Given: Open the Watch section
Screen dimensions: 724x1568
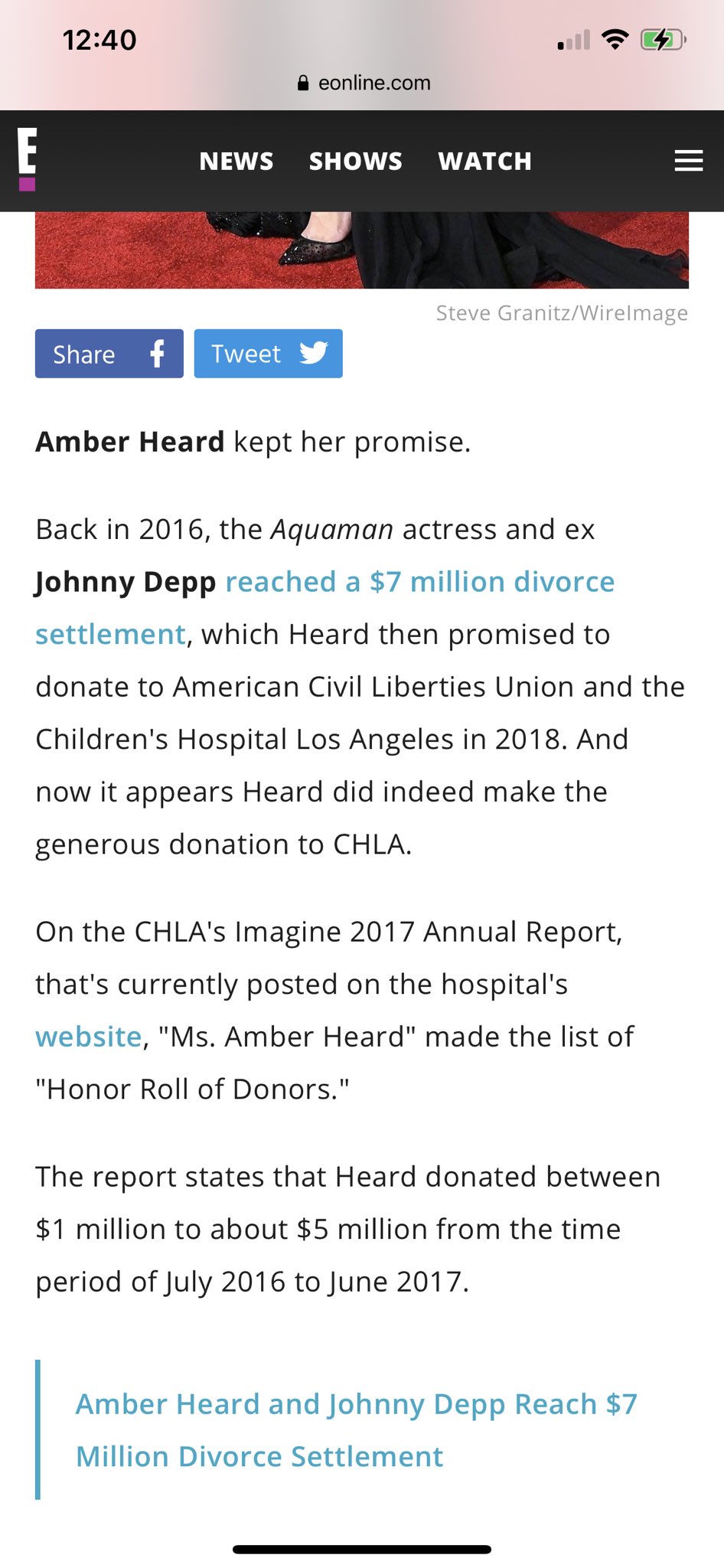Looking at the screenshot, I should [x=484, y=161].
